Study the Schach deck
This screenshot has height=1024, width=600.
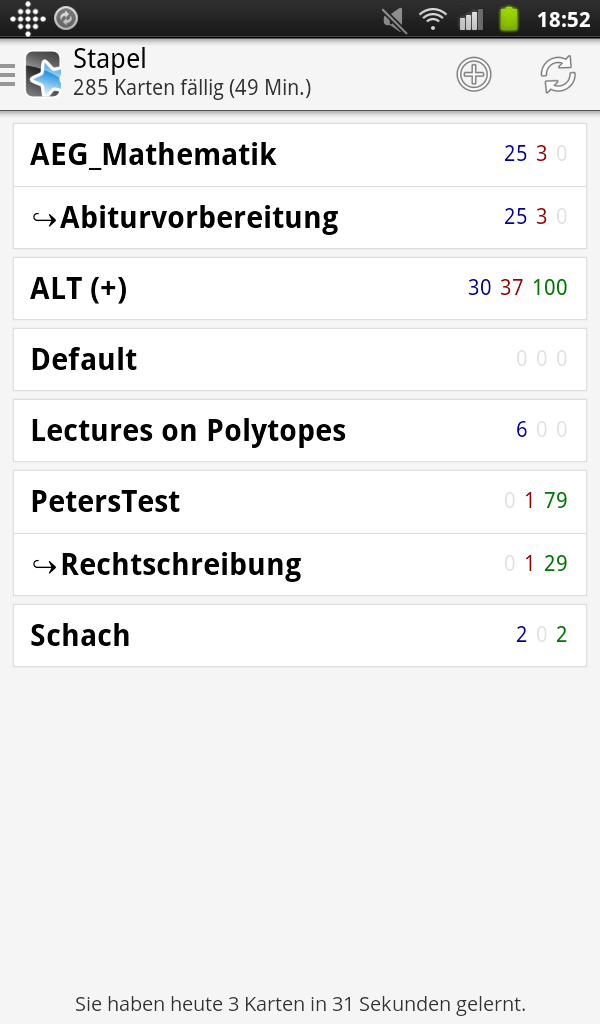80,635
